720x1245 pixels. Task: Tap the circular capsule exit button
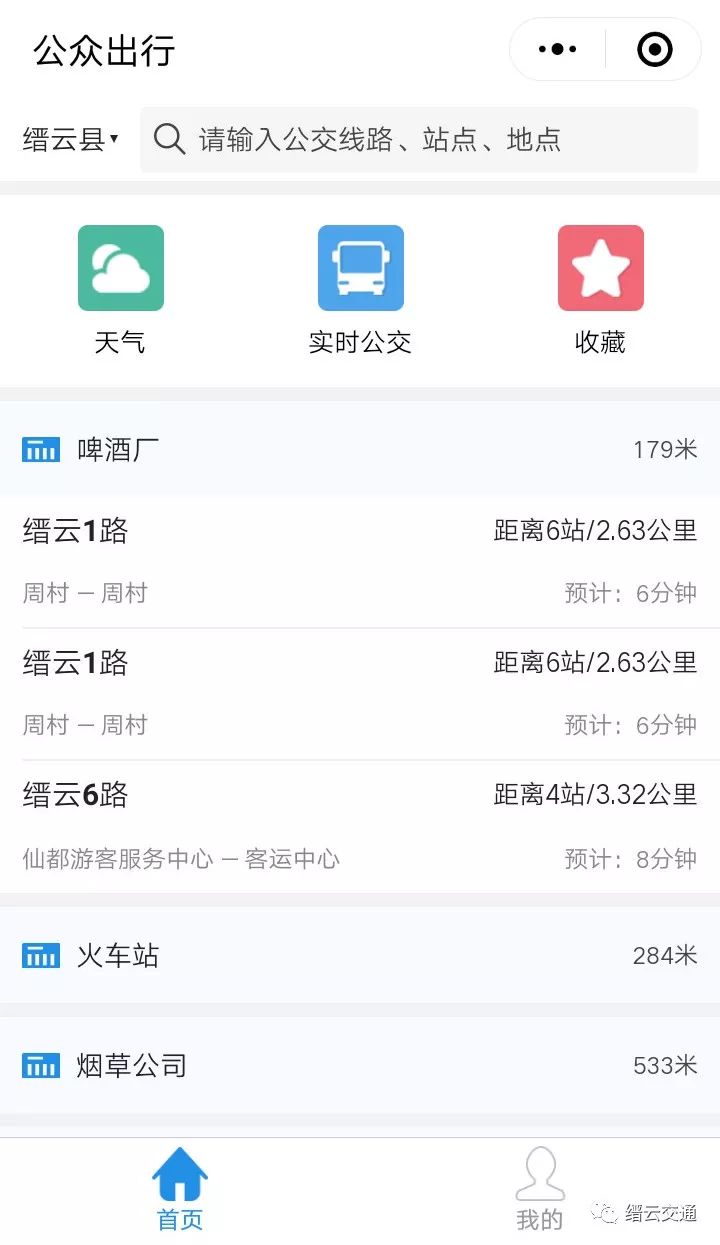click(x=654, y=48)
